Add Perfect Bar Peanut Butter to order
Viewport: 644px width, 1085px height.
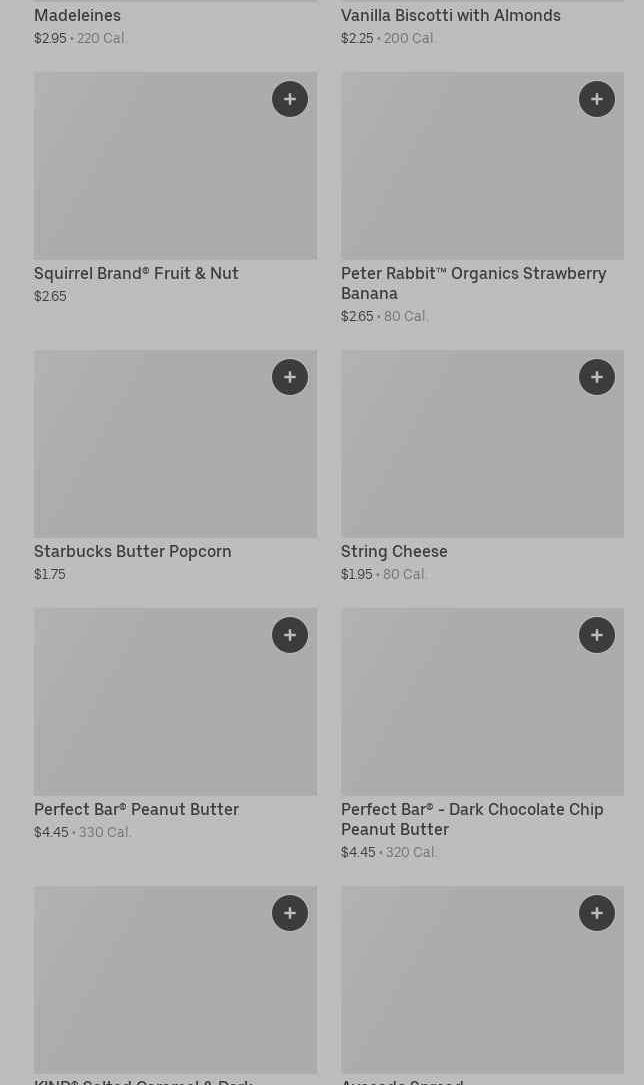[290, 635]
